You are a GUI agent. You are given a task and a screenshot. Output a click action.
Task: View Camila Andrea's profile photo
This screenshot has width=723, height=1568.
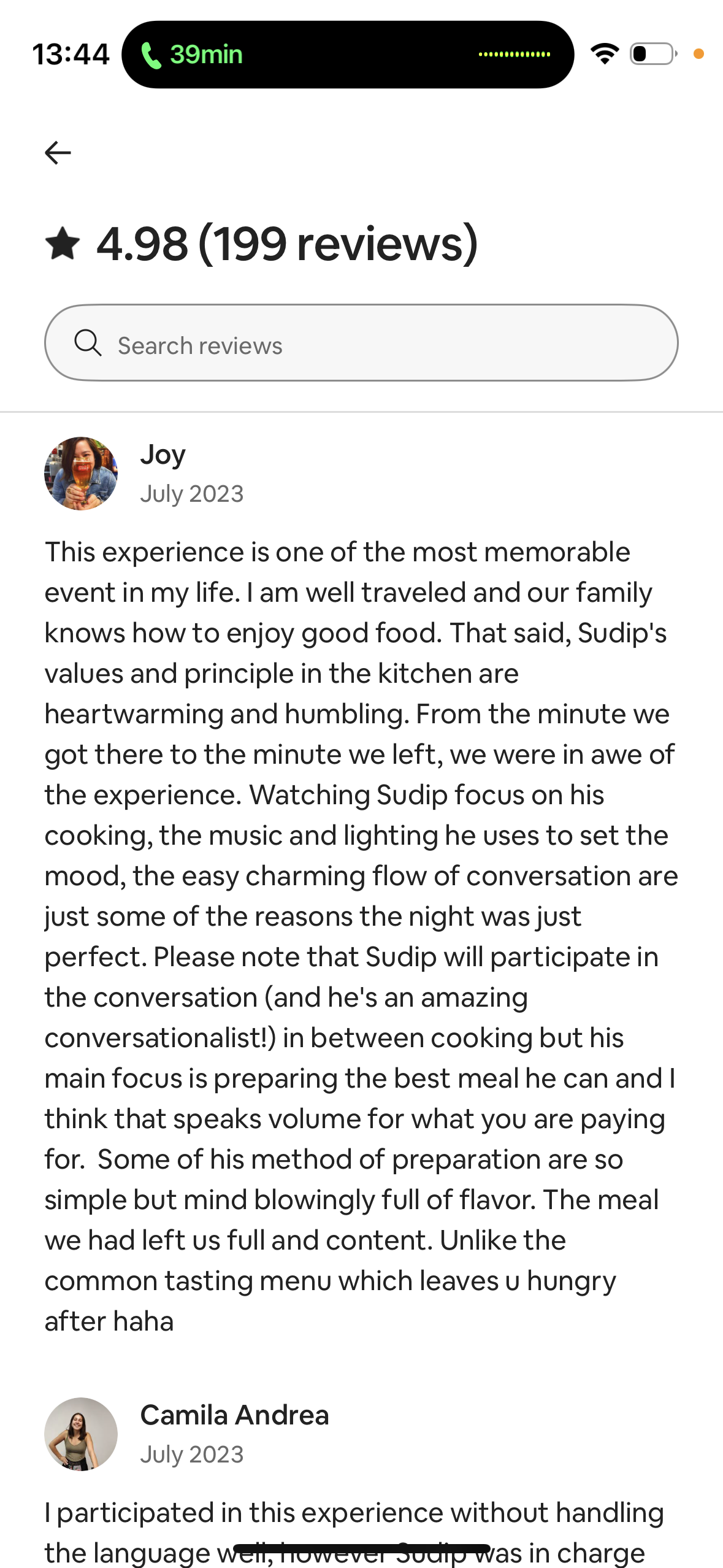click(x=81, y=1434)
